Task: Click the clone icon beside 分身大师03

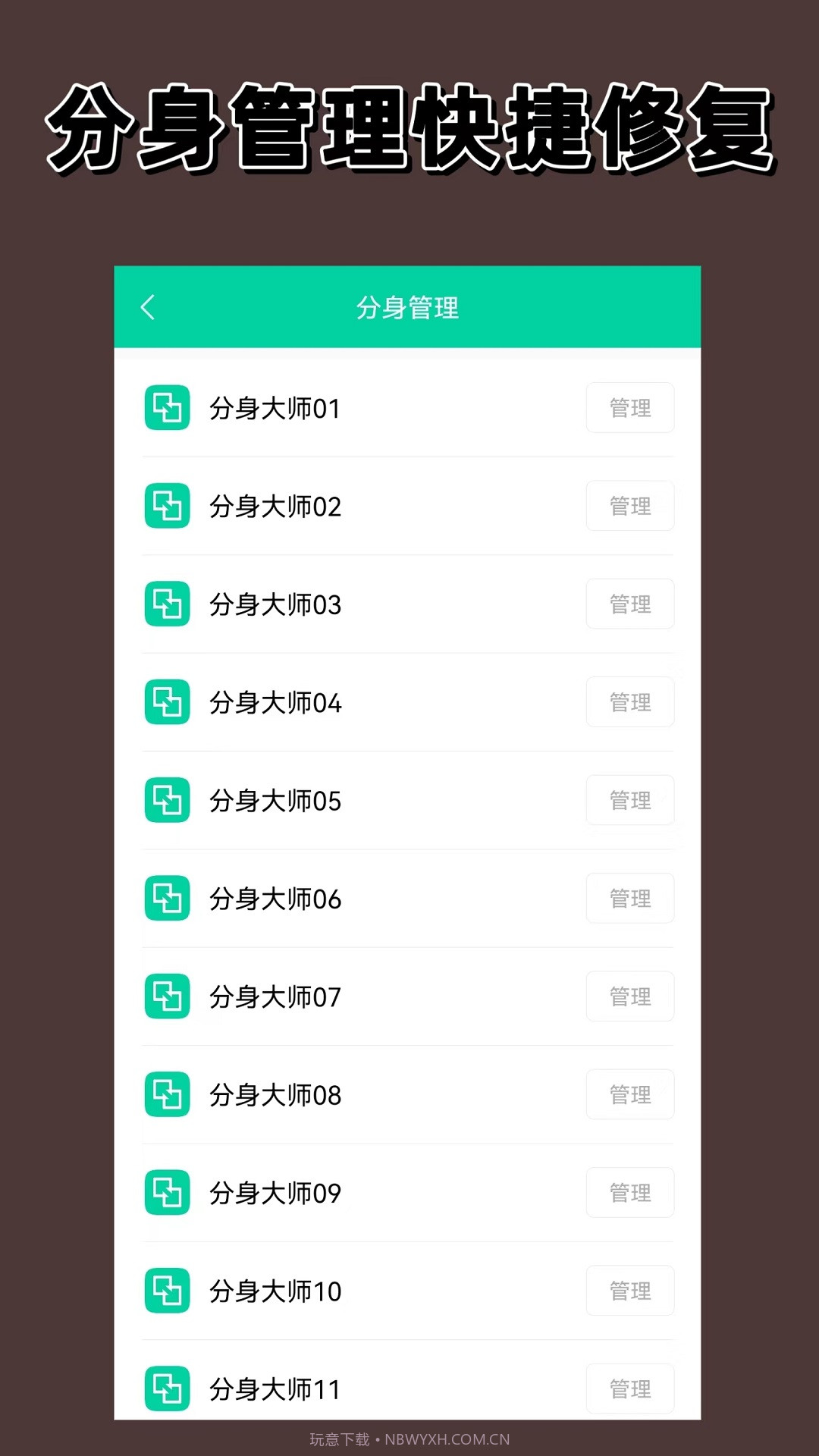Action: pos(167,604)
